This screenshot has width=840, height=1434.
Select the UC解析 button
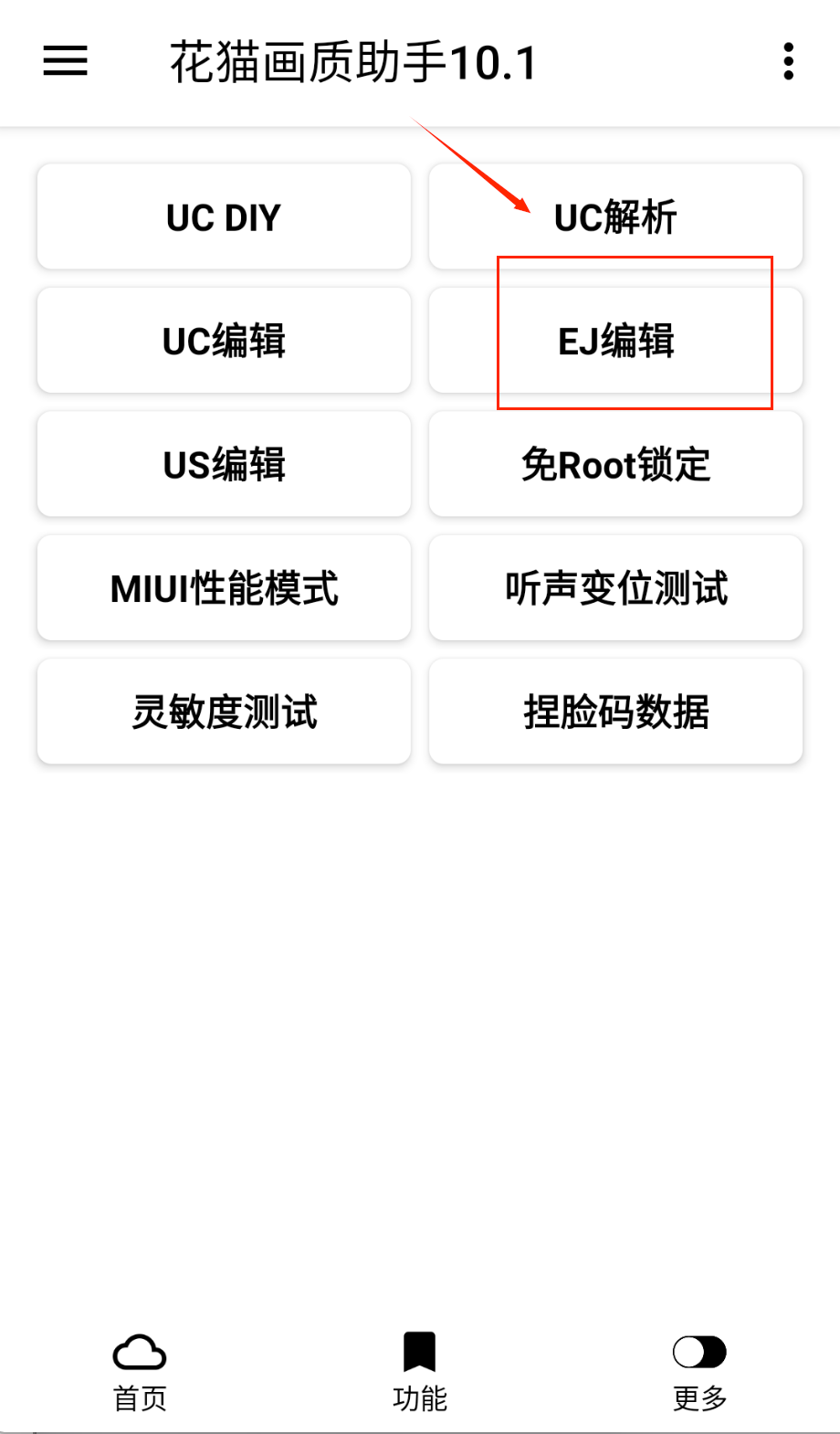(x=615, y=217)
